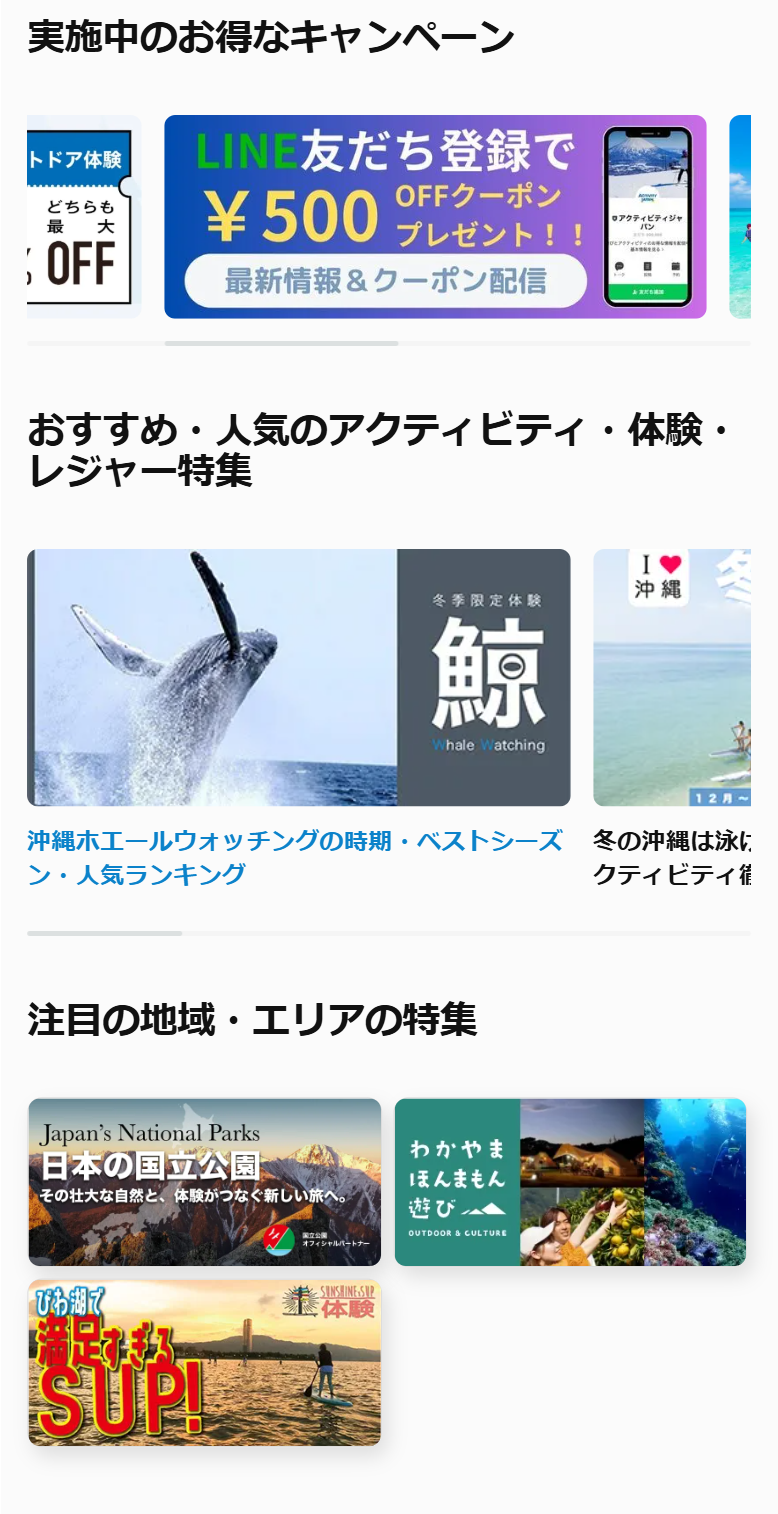Open the わかやまほんまもん遊び area feature

point(570,1182)
